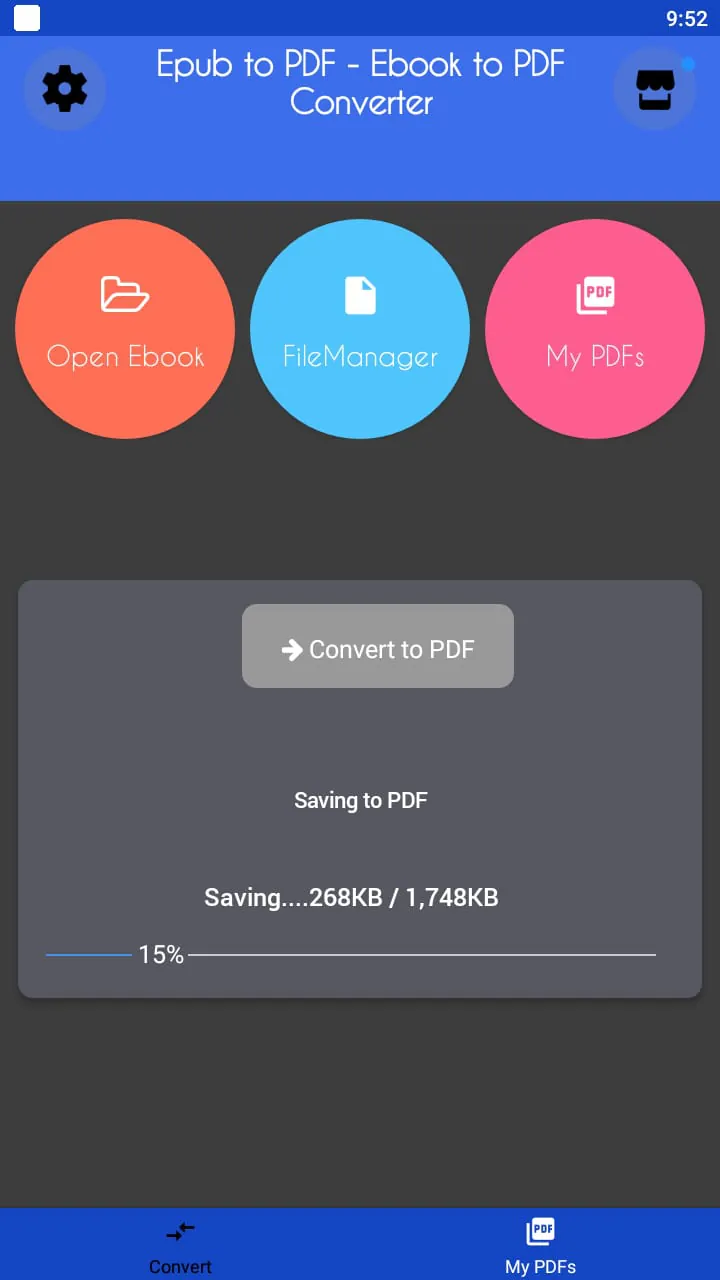Screen dimensions: 720x1280
Task: Tap the Convert arrow icon in bottom bar
Action: click(180, 1232)
